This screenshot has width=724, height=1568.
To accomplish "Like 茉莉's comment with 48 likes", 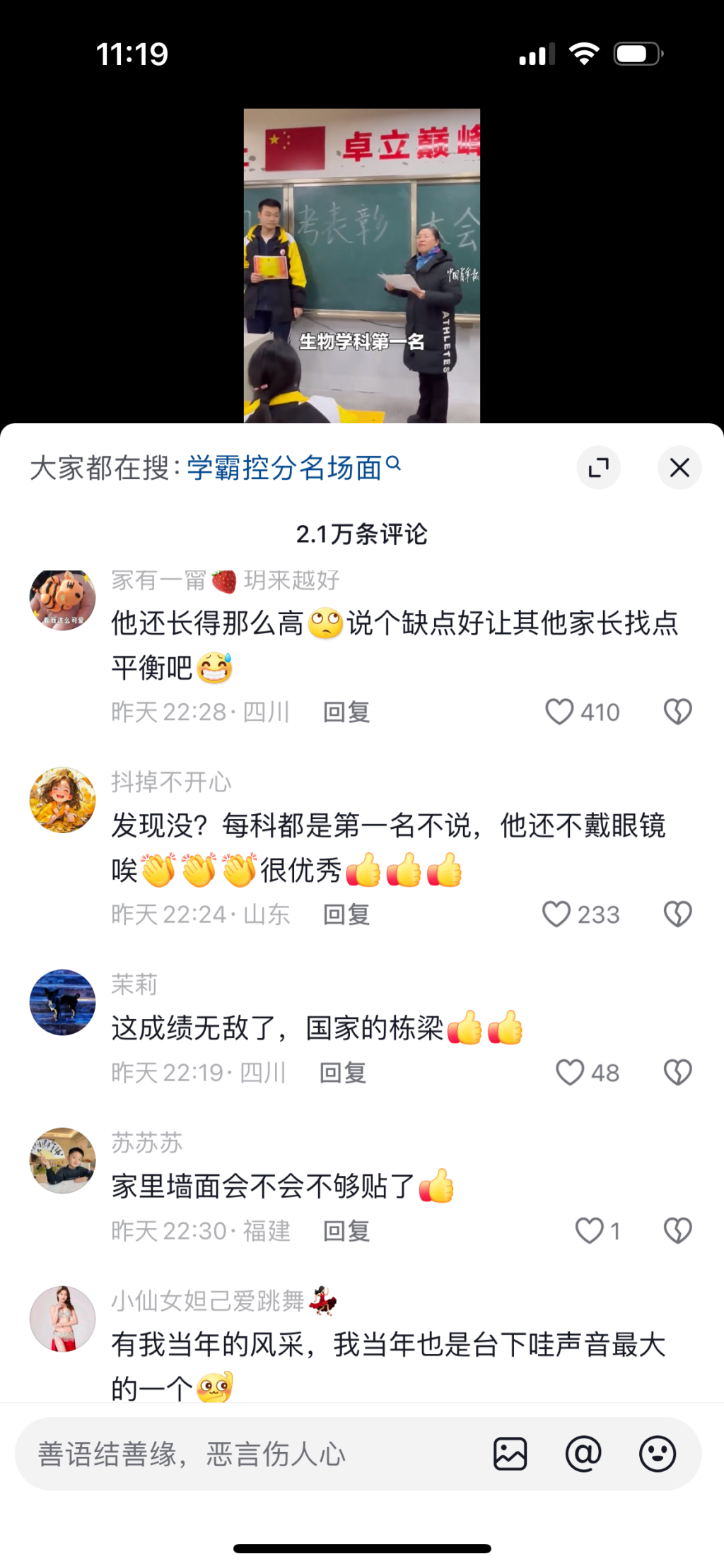I will pos(569,1073).
